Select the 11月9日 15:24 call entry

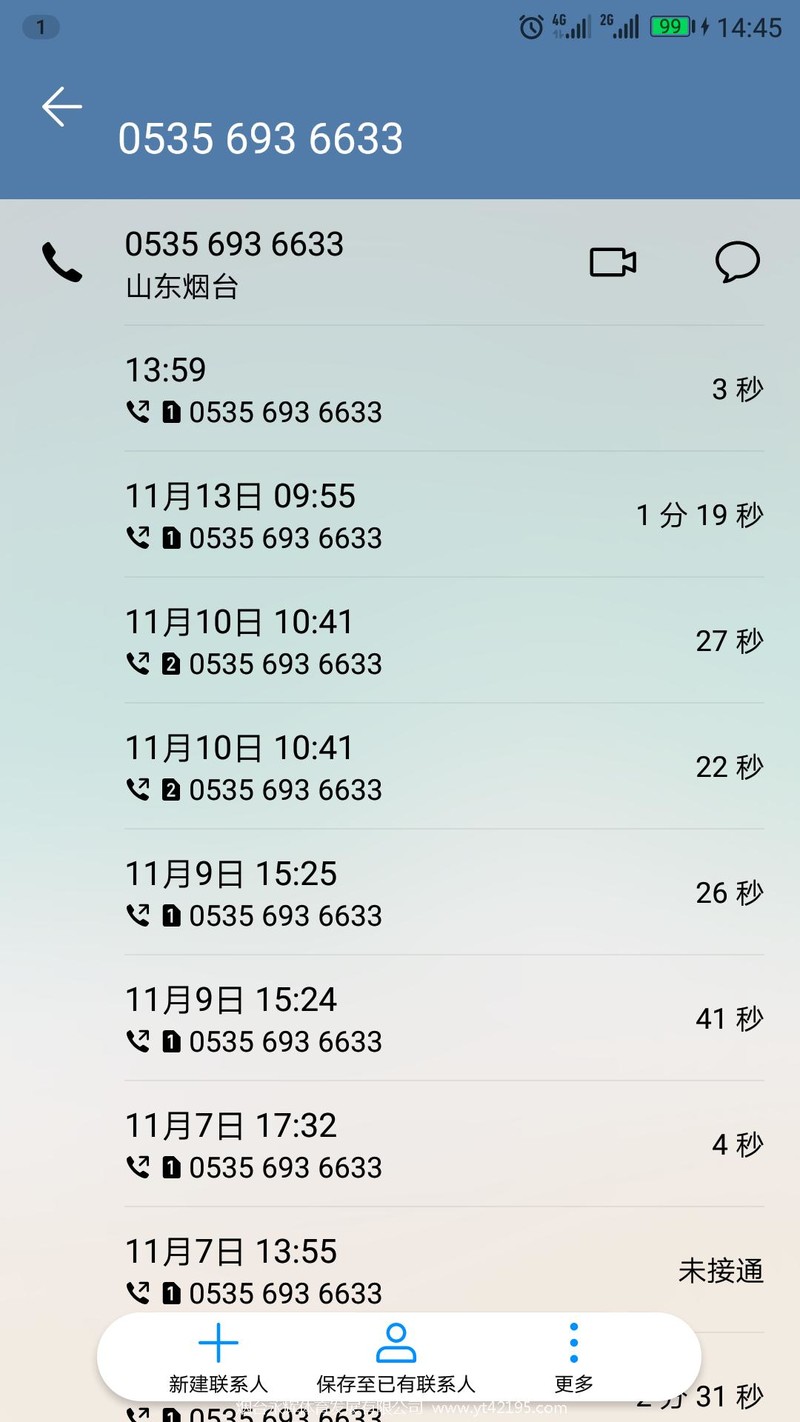pos(444,1019)
